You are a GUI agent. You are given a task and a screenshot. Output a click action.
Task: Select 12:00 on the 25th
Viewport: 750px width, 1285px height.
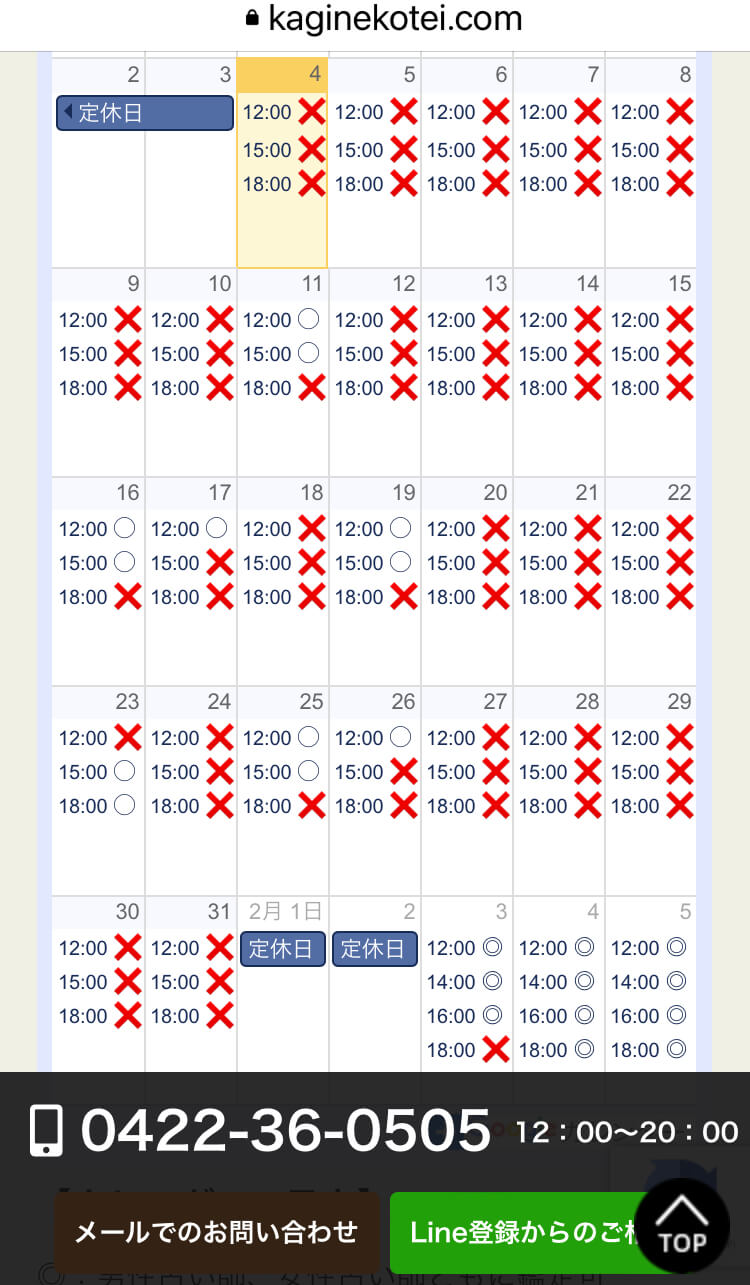(282, 738)
